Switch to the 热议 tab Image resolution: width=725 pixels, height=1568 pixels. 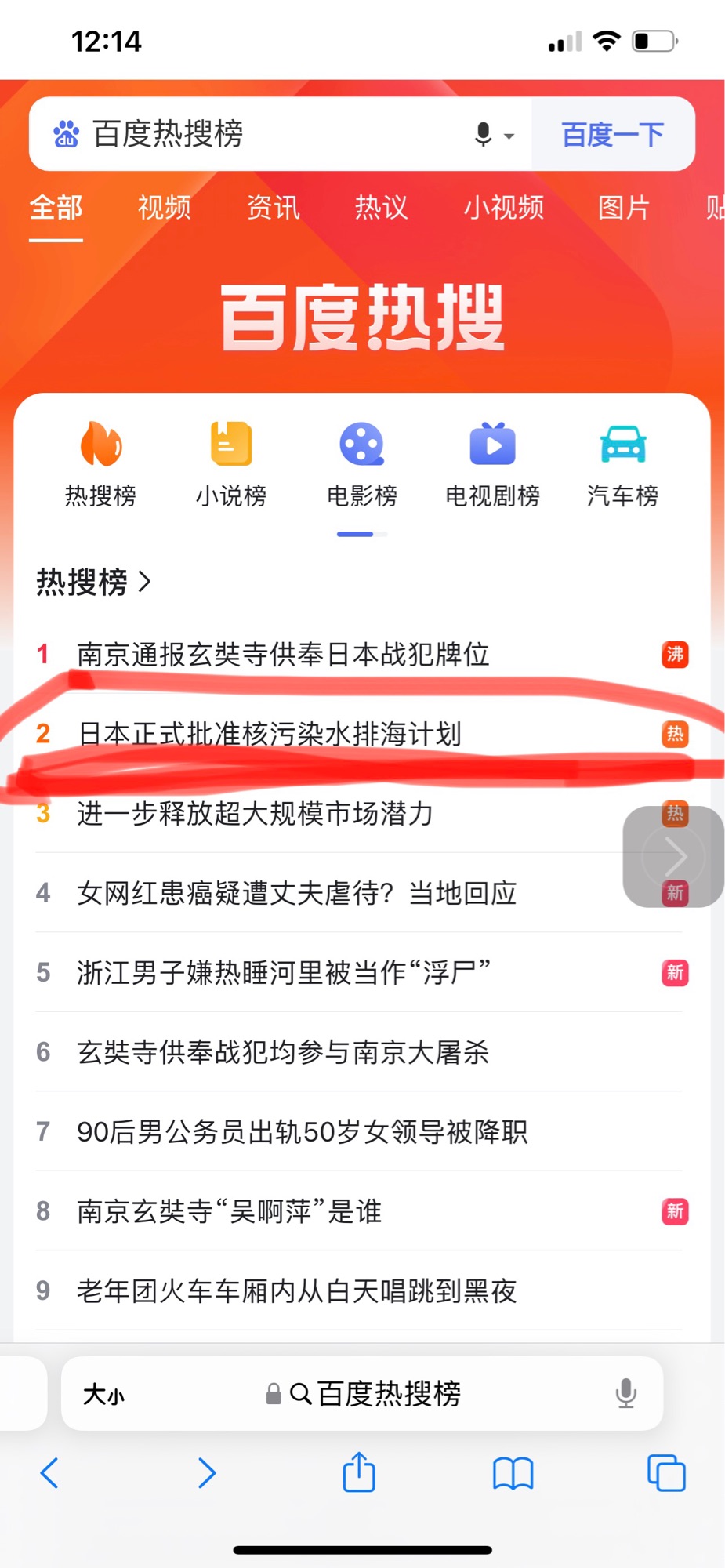(x=381, y=208)
